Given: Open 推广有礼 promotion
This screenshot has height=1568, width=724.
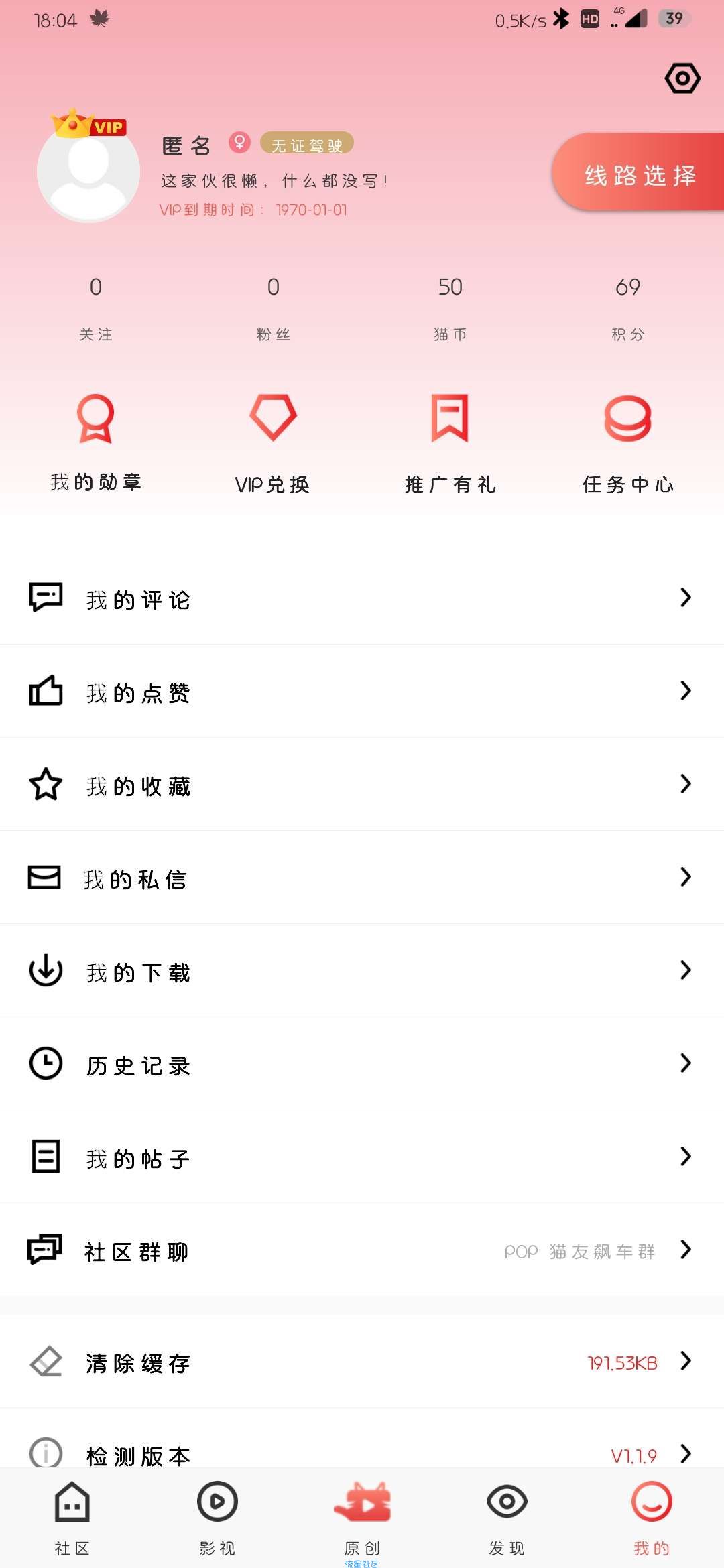Looking at the screenshot, I should pyautogui.click(x=450, y=443).
